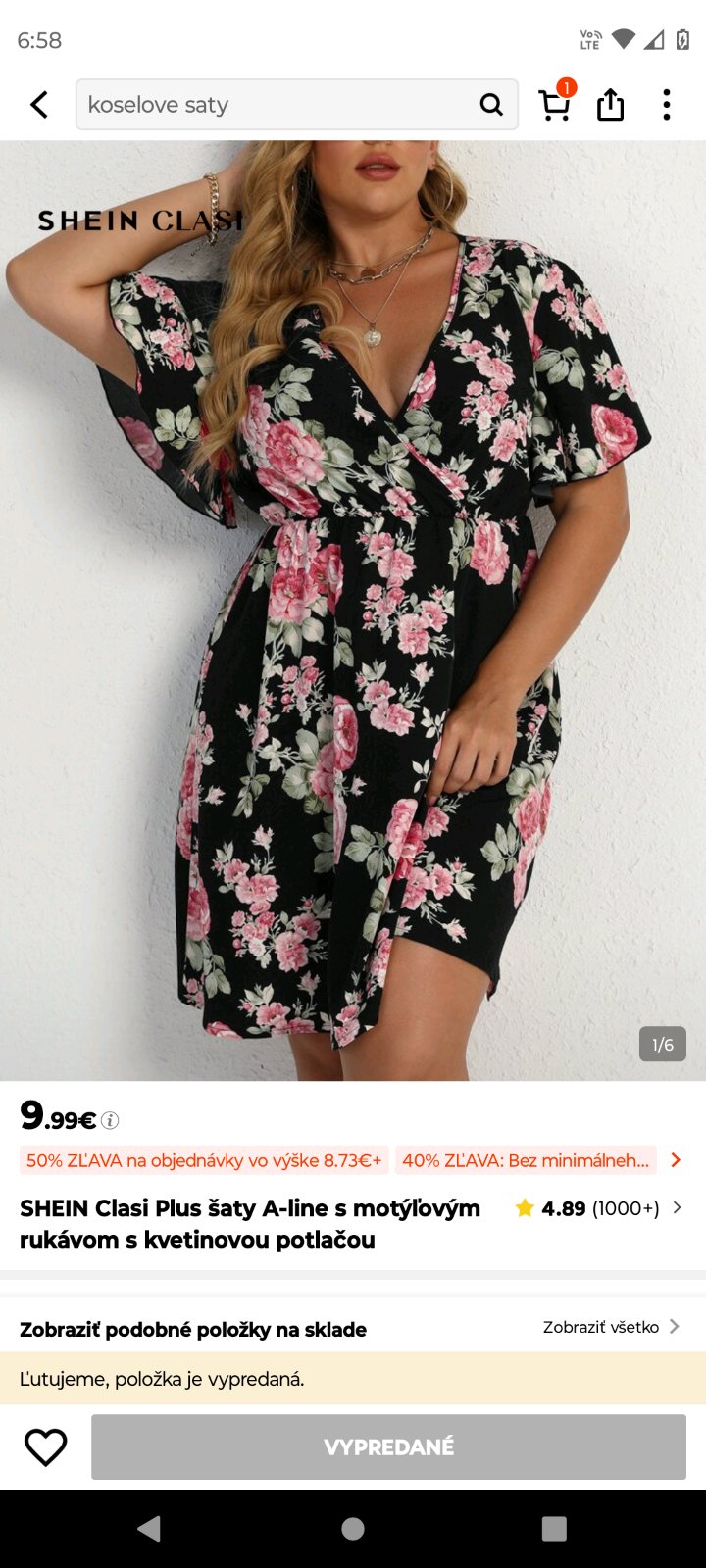Tap 'Zobraziť všetko' for similar items
Viewport: 706px width, 1568px height.
coord(610,1327)
